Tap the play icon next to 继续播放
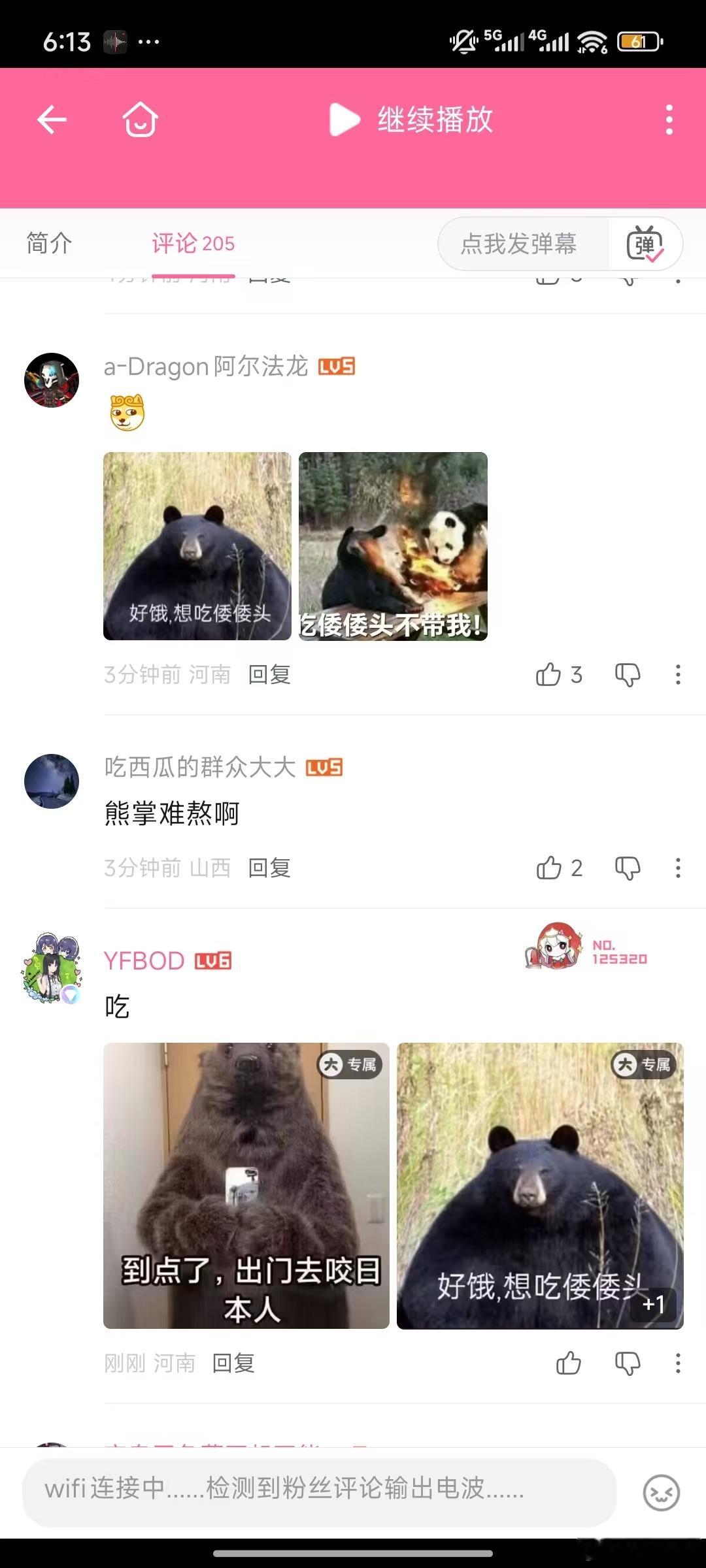This screenshot has height=1568, width=706. (x=341, y=120)
